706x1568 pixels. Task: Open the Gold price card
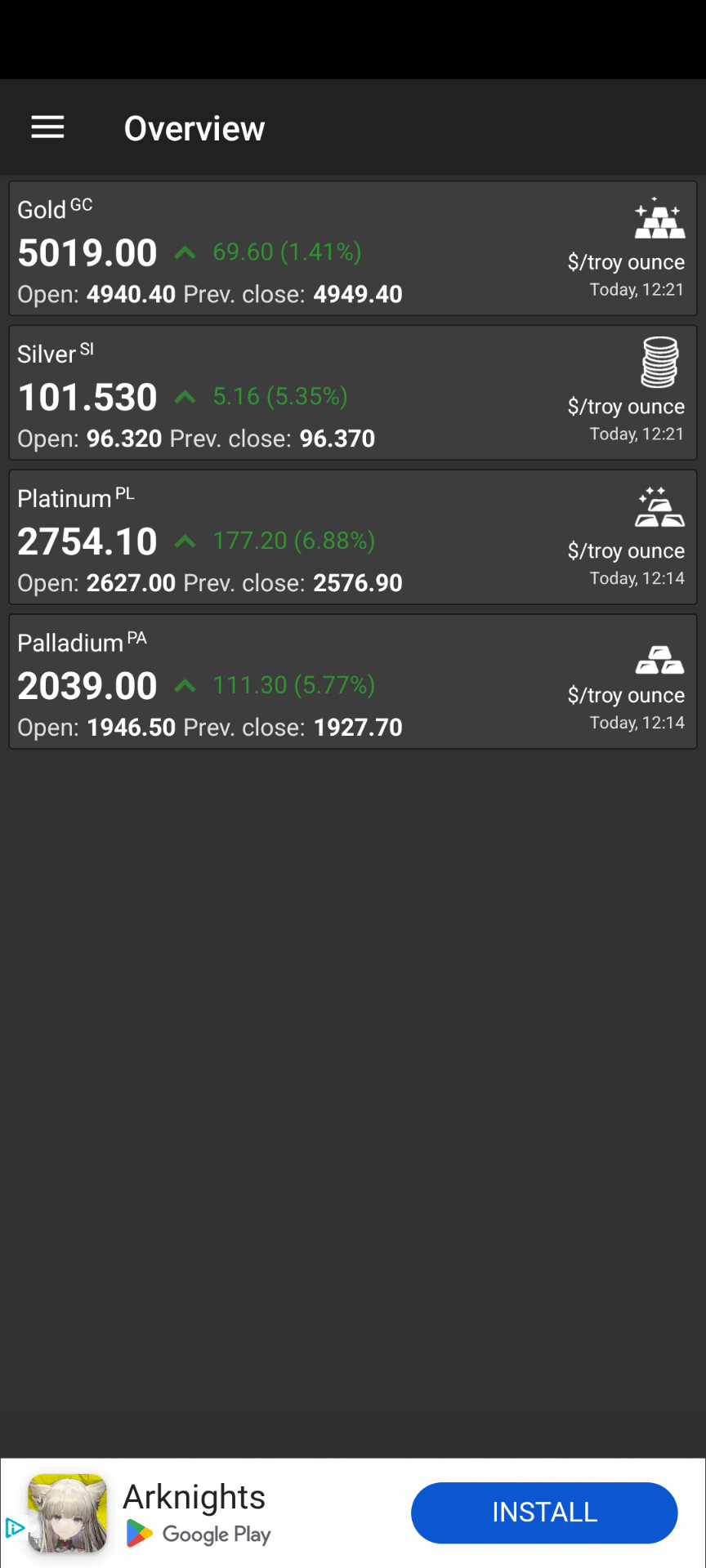click(x=352, y=249)
